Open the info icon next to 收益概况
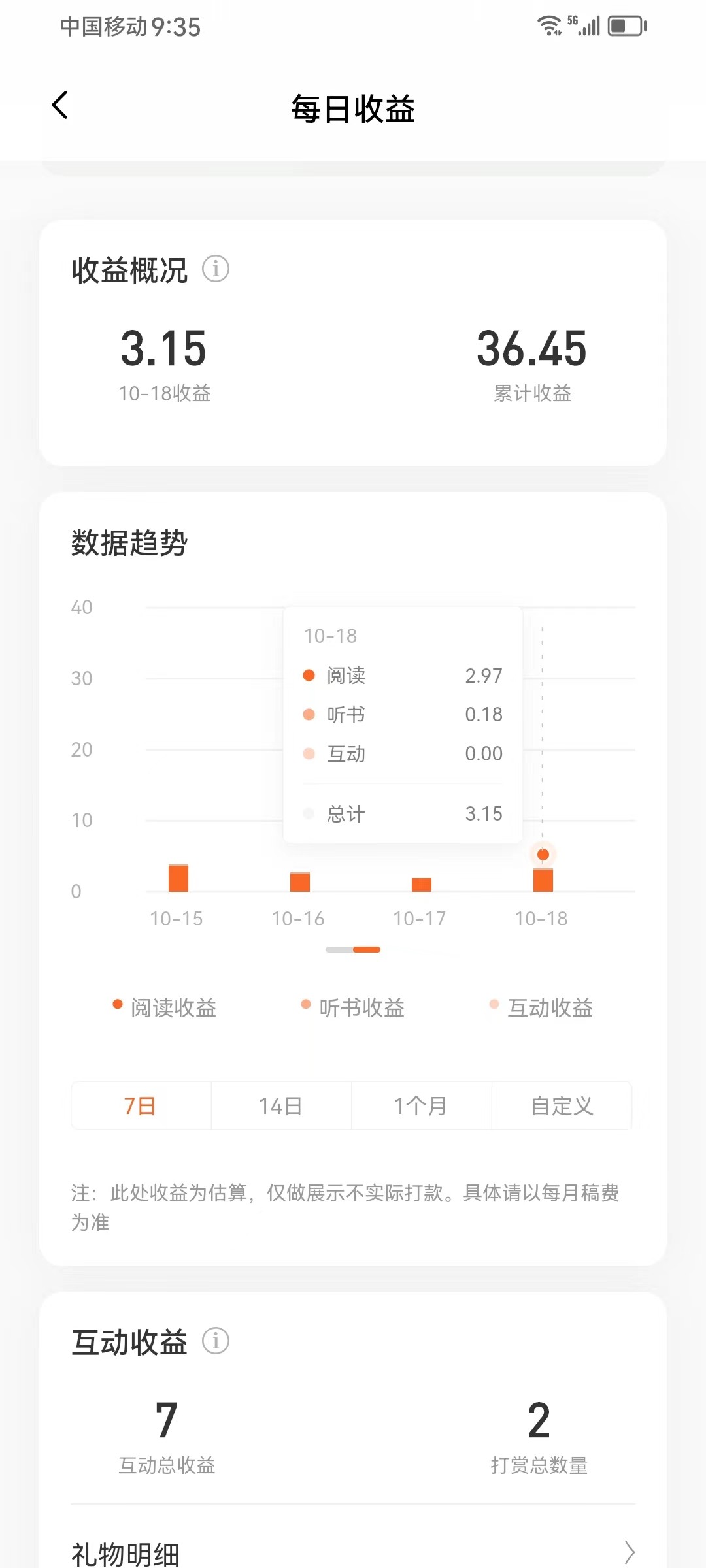 [x=215, y=269]
